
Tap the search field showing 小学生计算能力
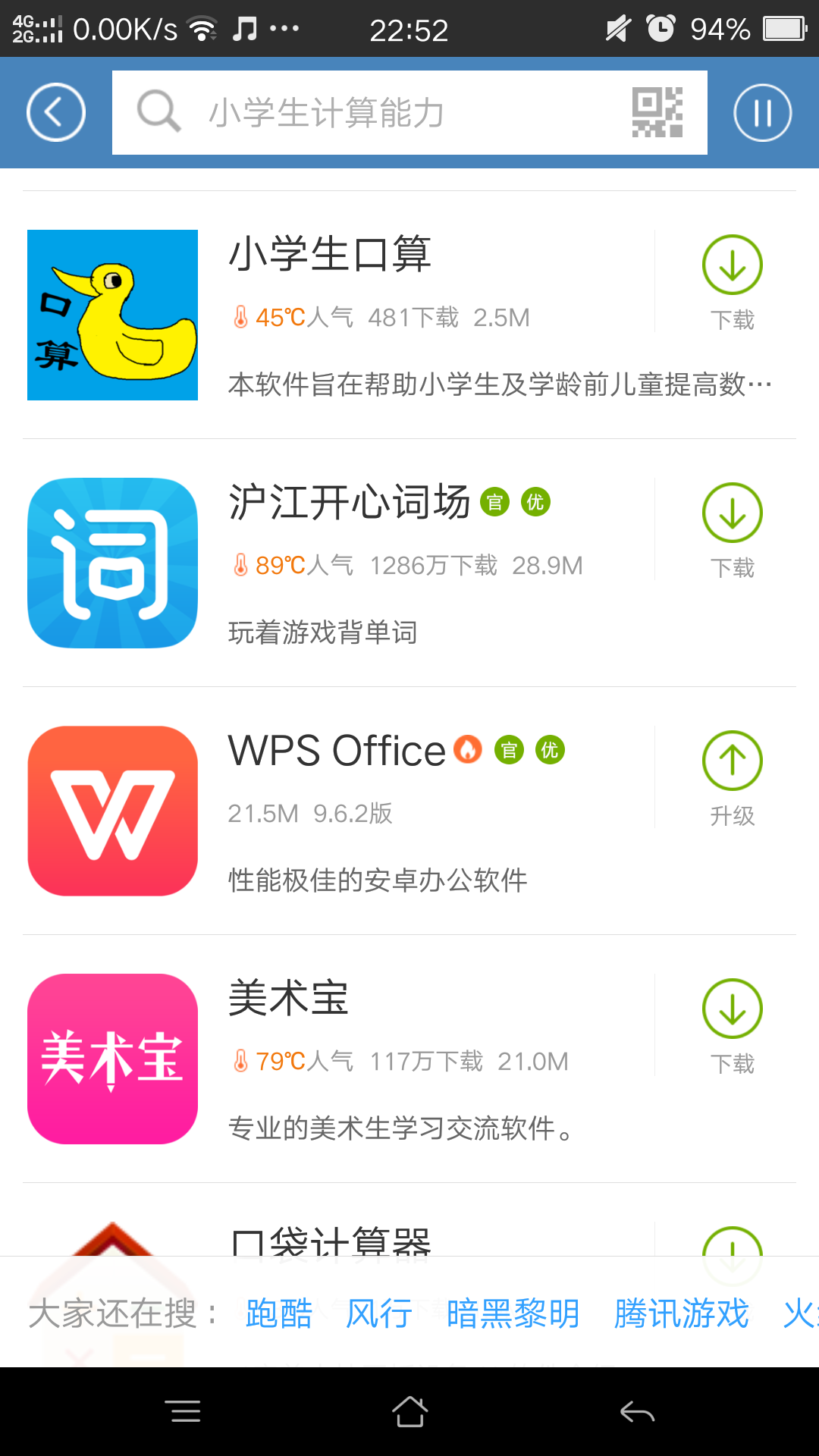pyautogui.click(x=379, y=112)
